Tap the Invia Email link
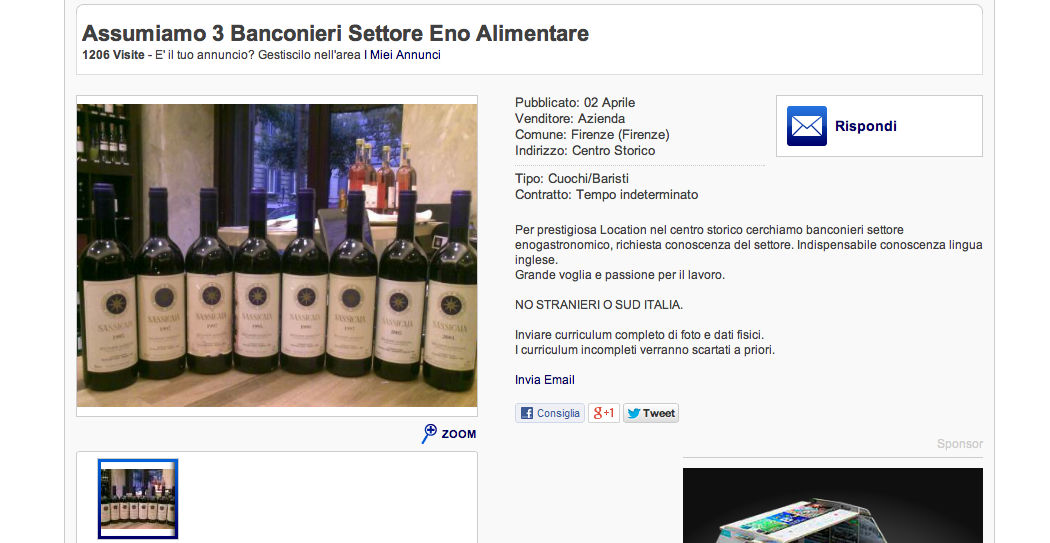Viewport: 1050px width, 543px height. (x=545, y=380)
